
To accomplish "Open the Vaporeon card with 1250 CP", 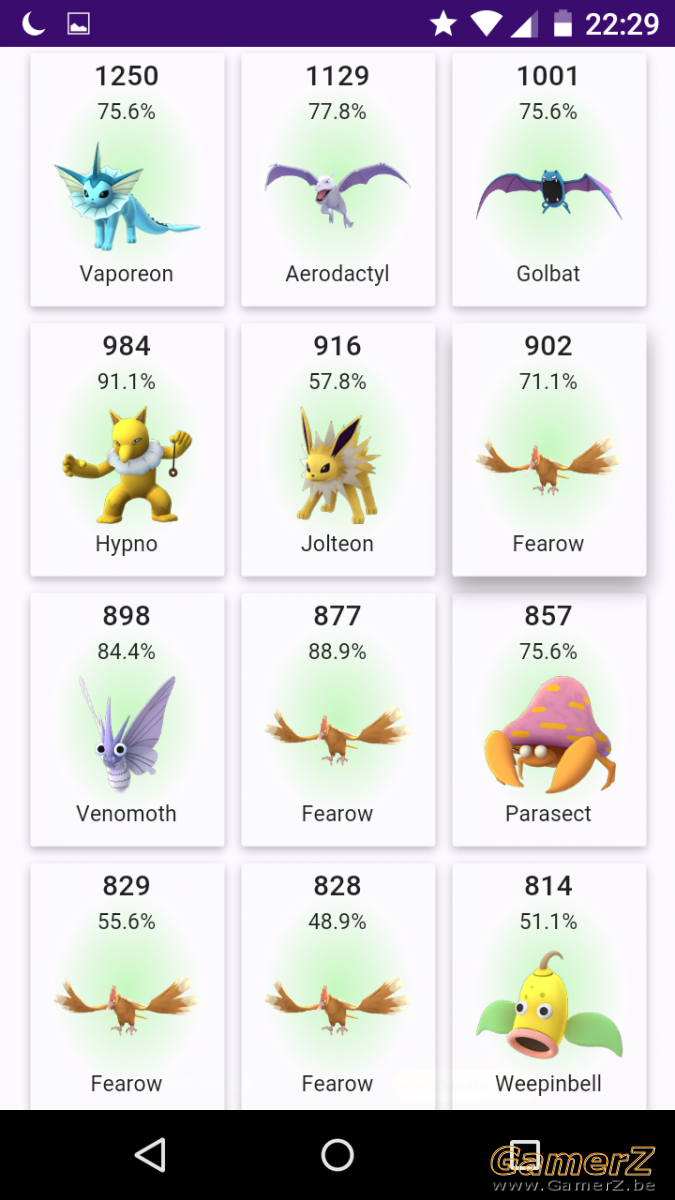I will click(x=127, y=179).
